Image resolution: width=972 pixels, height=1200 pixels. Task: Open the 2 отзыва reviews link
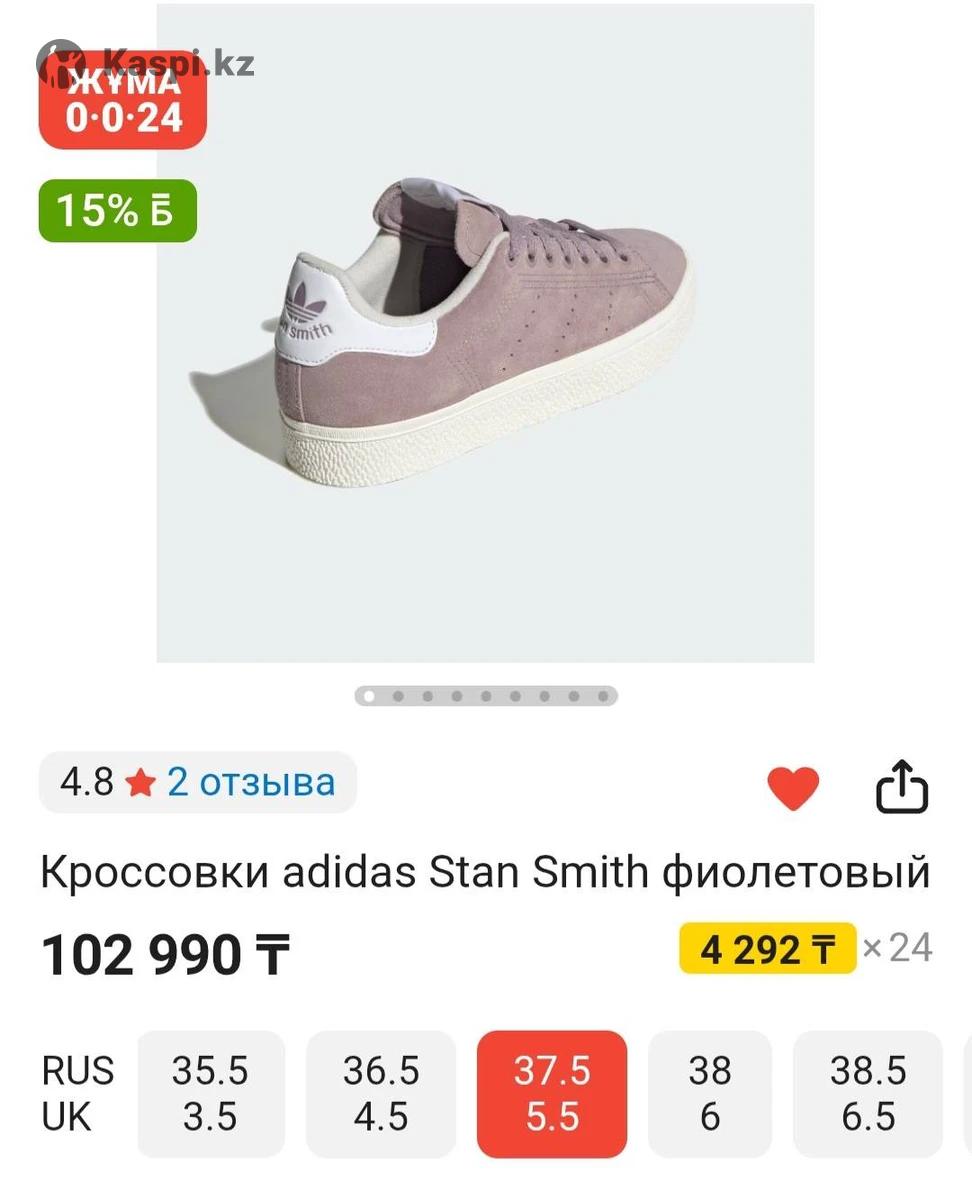tap(250, 782)
